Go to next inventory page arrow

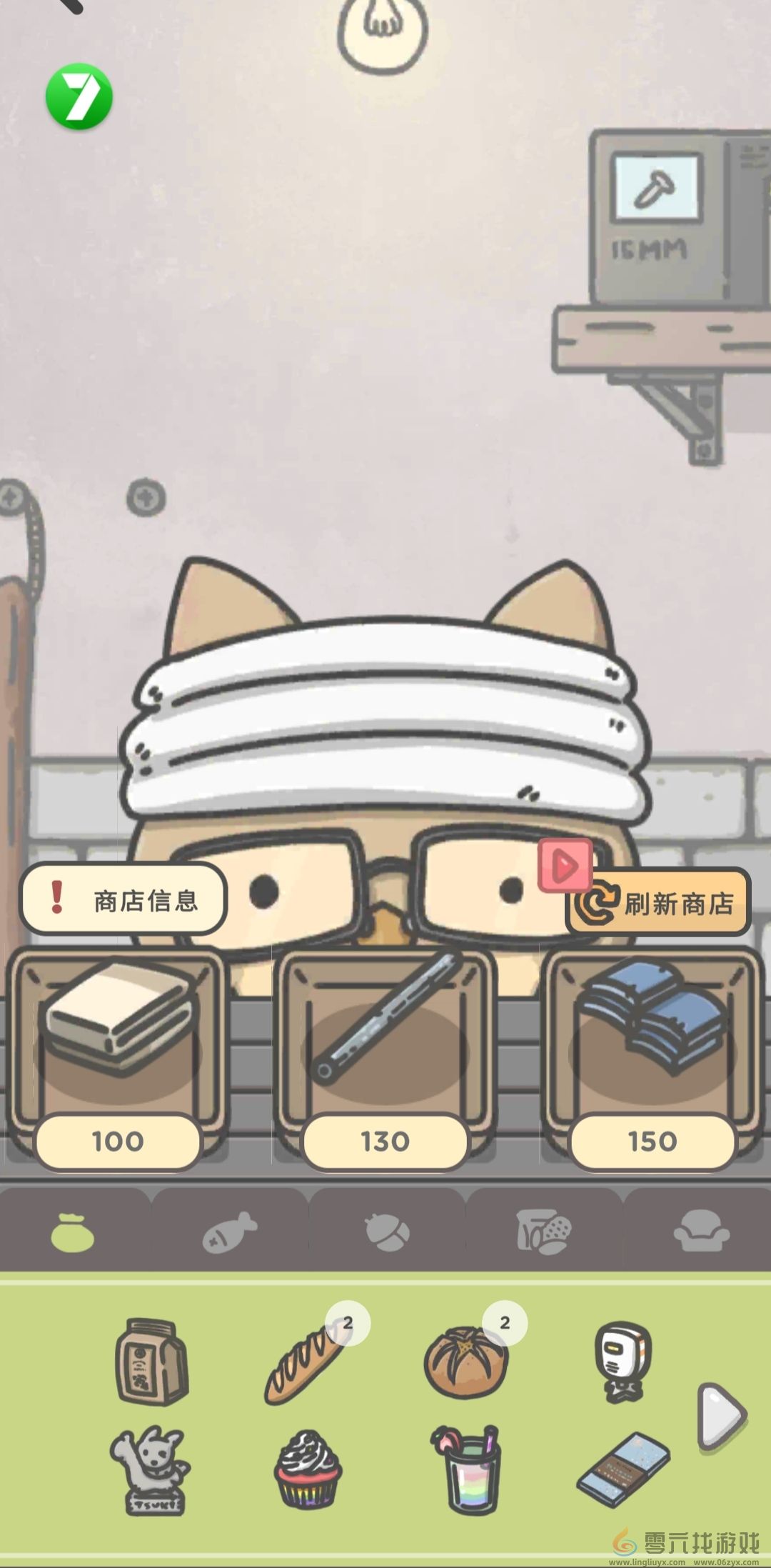[x=721, y=1416]
